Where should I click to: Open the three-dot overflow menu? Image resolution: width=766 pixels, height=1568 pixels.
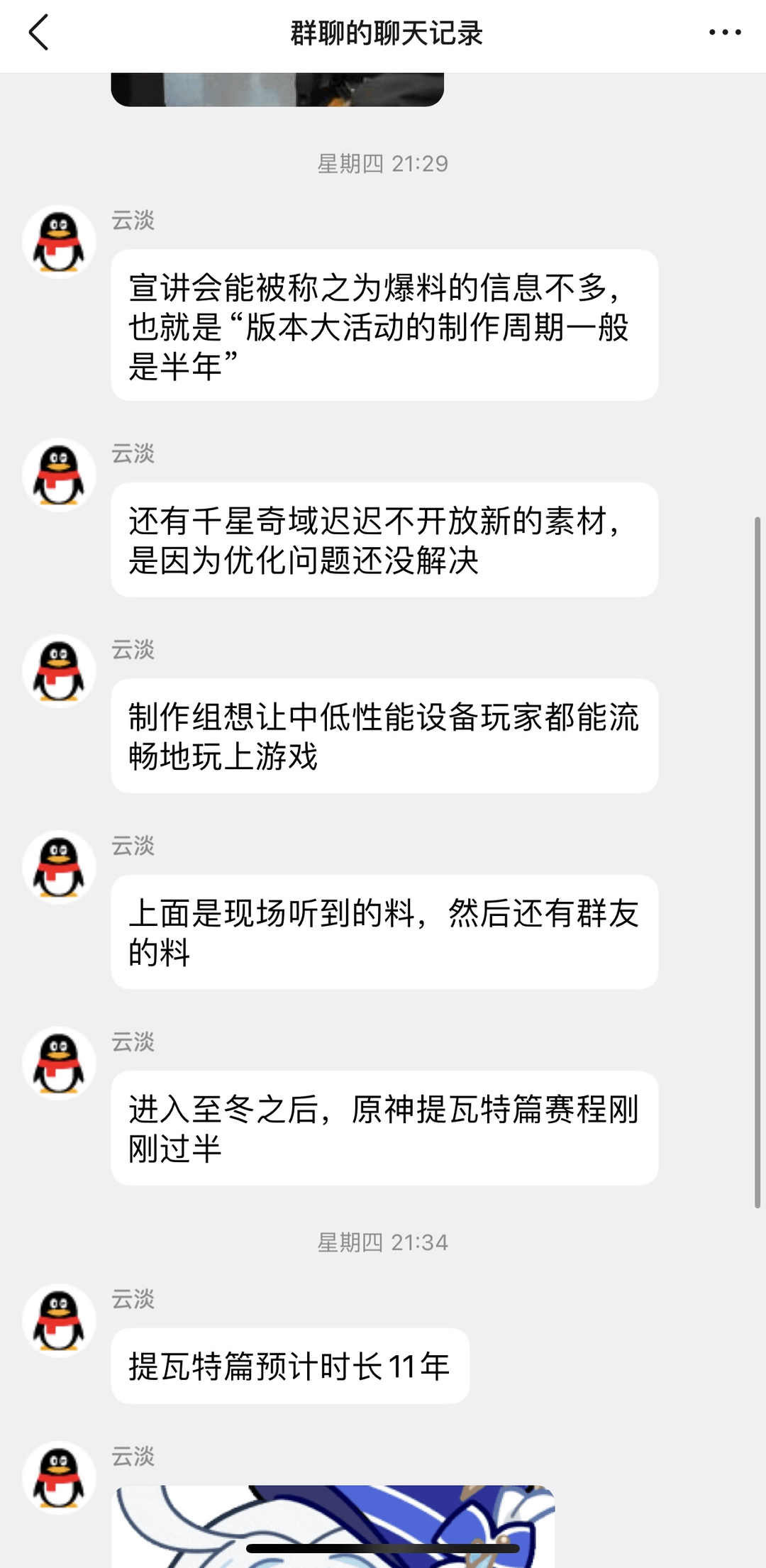point(725,33)
